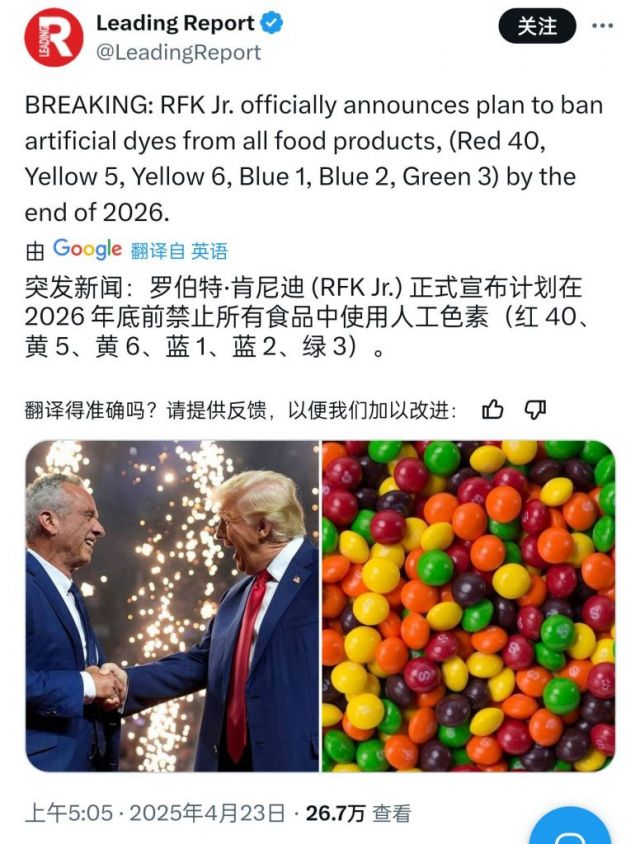Open the @LeadingReport account handle
Screen dimensions: 640x844
pyautogui.click(x=178, y=52)
